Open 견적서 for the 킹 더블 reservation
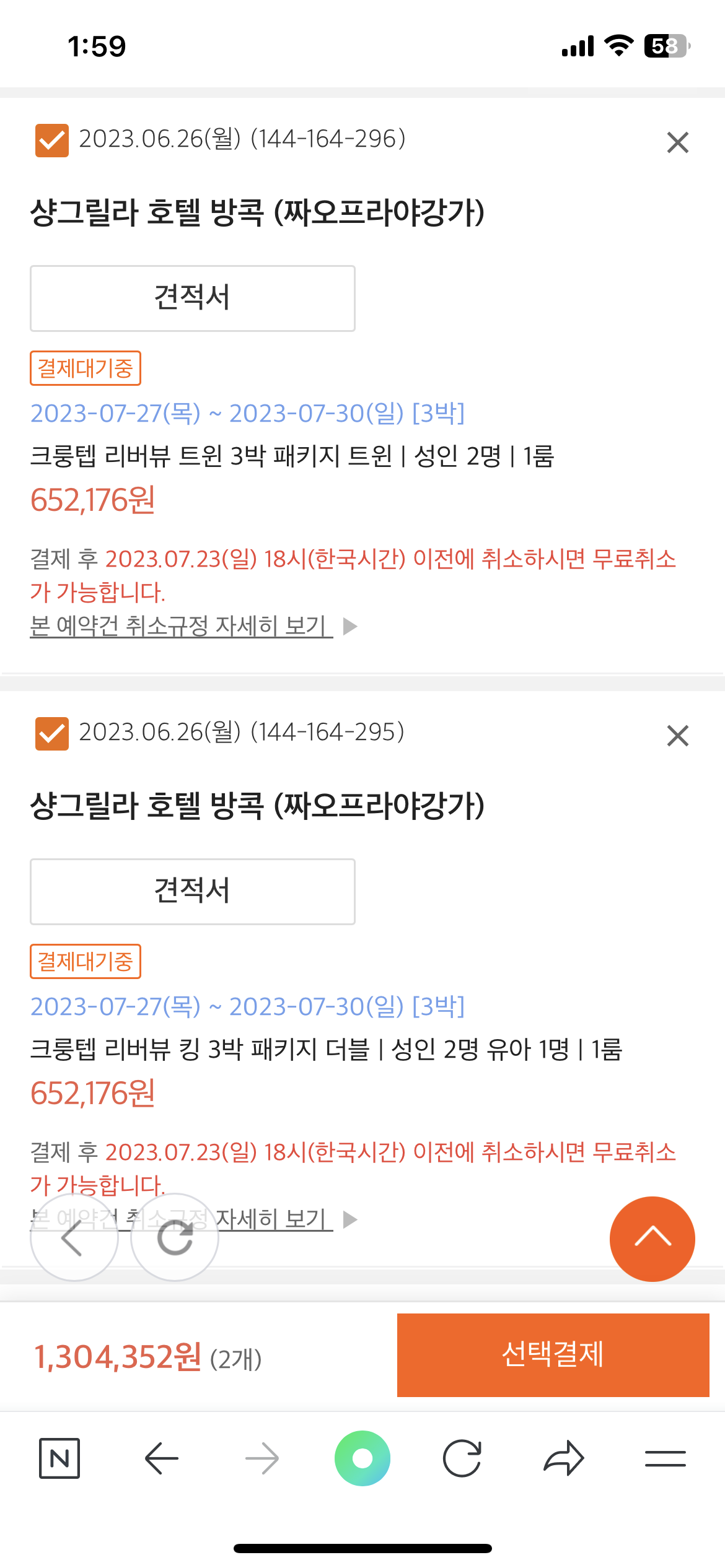The height and width of the screenshot is (1568, 725). pos(193,892)
